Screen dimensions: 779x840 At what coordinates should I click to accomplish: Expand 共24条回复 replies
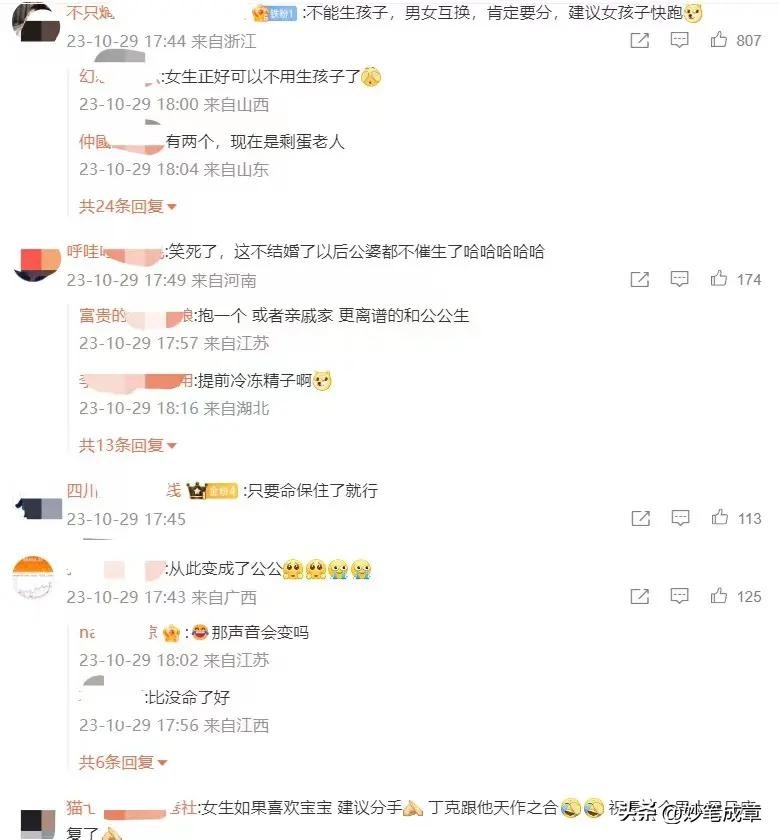(x=127, y=207)
